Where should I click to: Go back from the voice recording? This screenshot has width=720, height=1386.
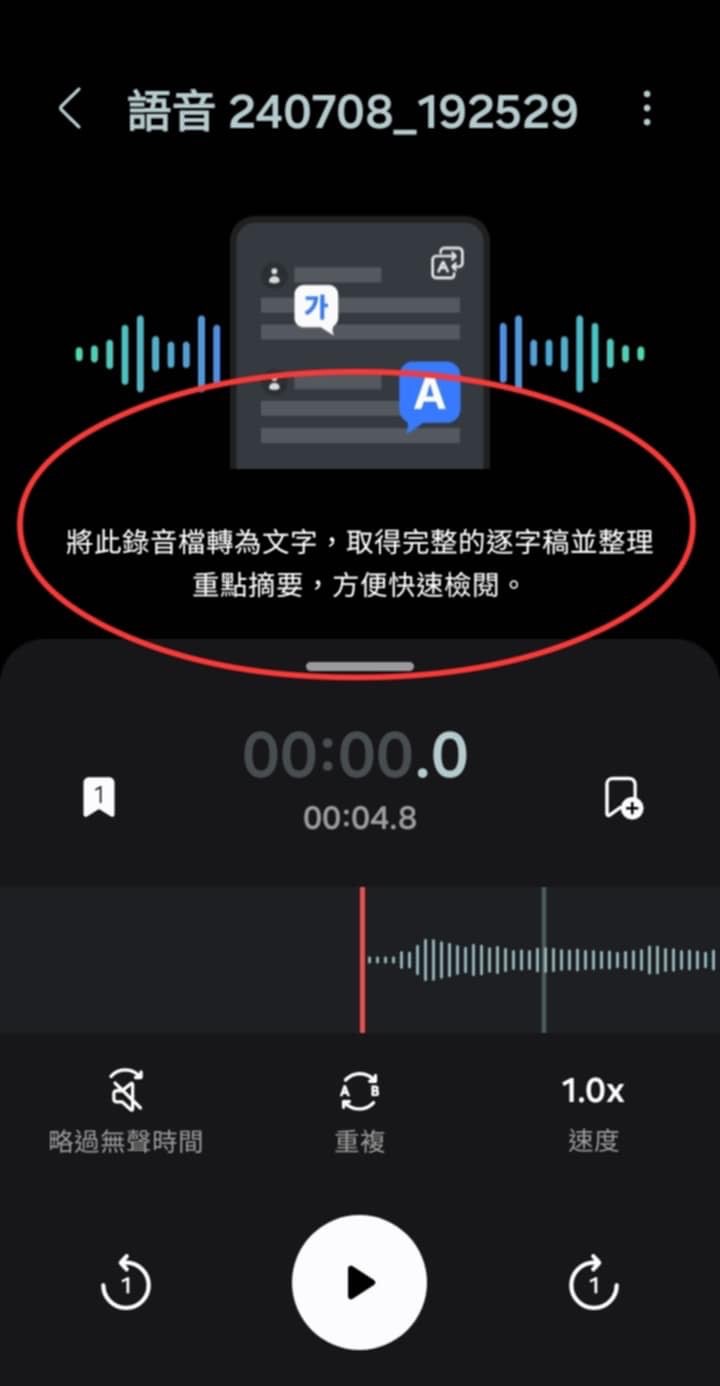[69, 109]
